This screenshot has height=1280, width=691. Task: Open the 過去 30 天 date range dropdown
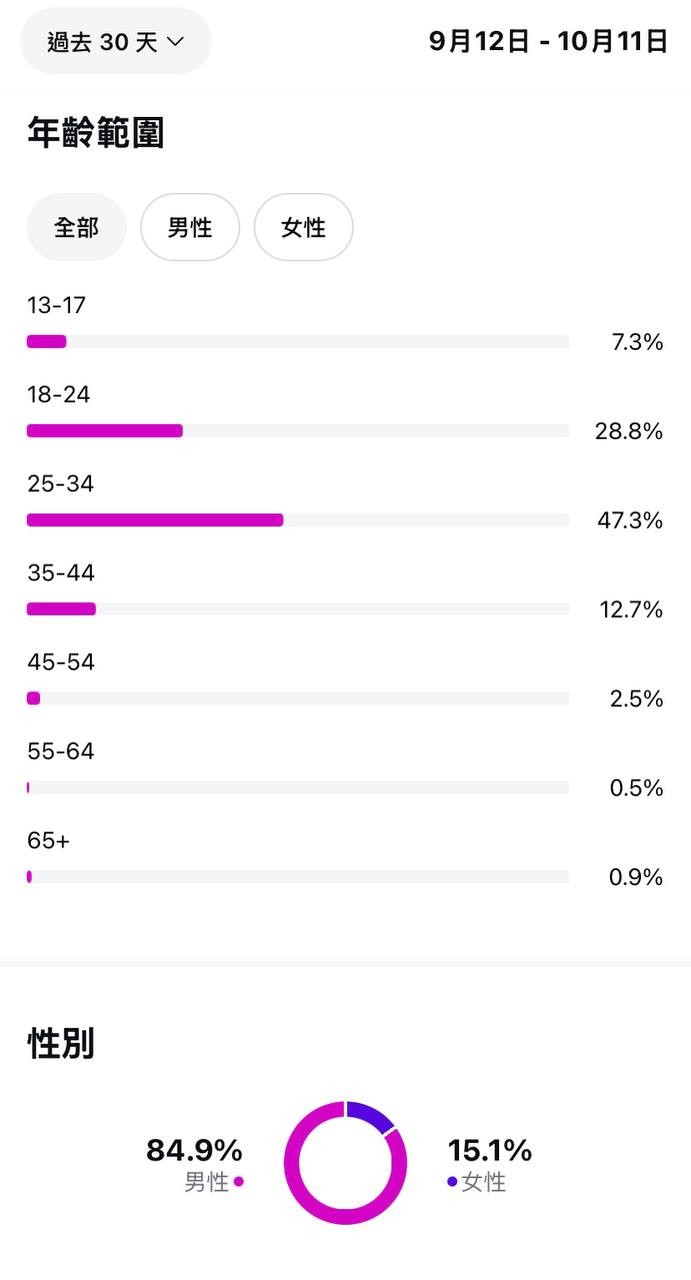tap(116, 41)
